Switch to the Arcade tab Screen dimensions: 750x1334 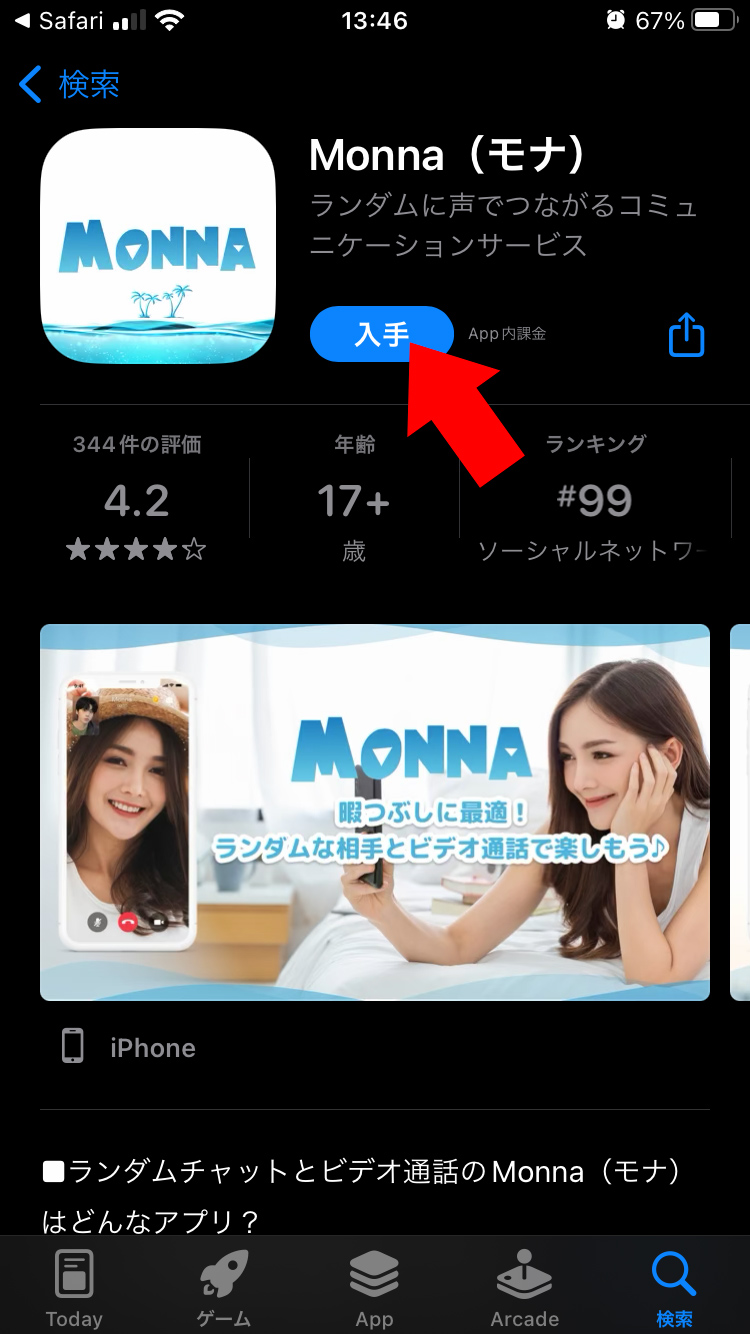[x=524, y=1288]
